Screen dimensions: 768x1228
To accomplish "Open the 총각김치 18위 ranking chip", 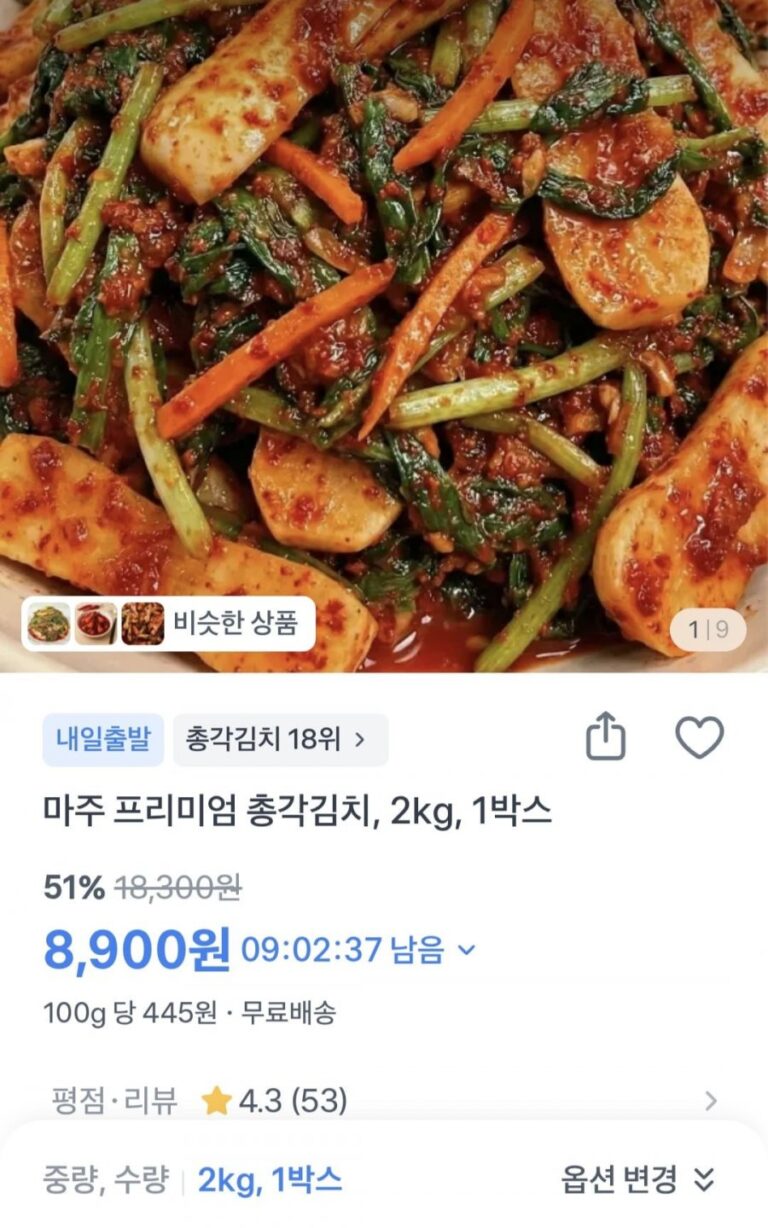I will pos(279,740).
